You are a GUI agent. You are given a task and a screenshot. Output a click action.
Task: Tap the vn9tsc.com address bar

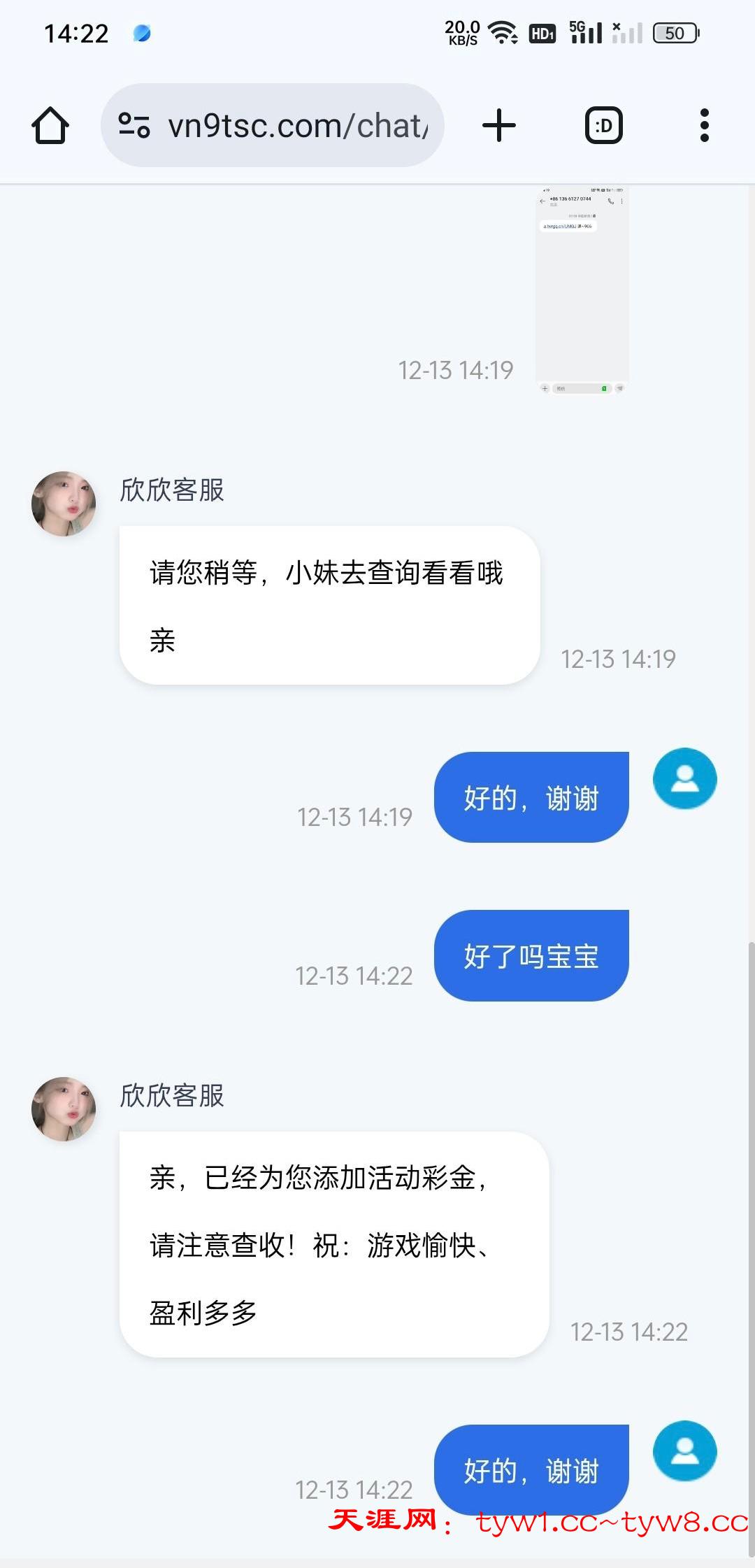[x=297, y=126]
